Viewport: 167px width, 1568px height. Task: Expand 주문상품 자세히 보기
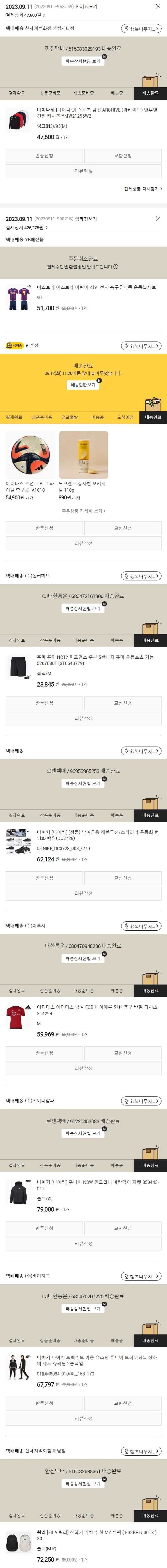click(x=83, y=511)
